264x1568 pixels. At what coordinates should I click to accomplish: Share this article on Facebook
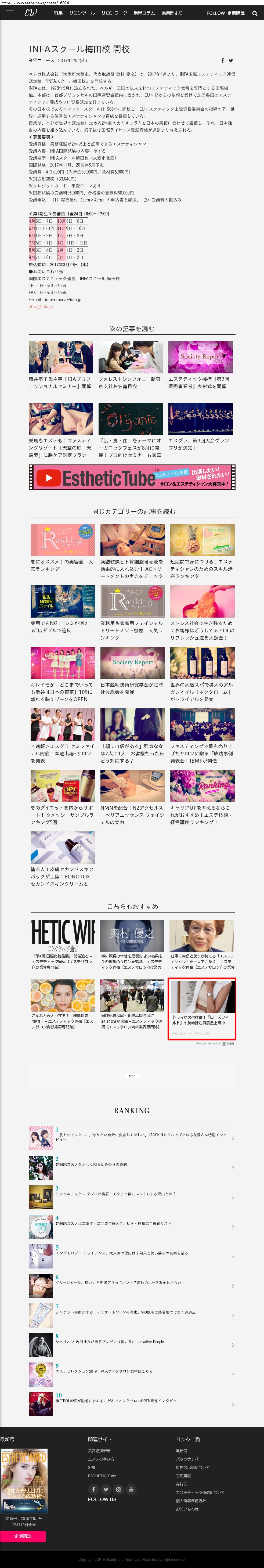pyautogui.click(x=223, y=60)
